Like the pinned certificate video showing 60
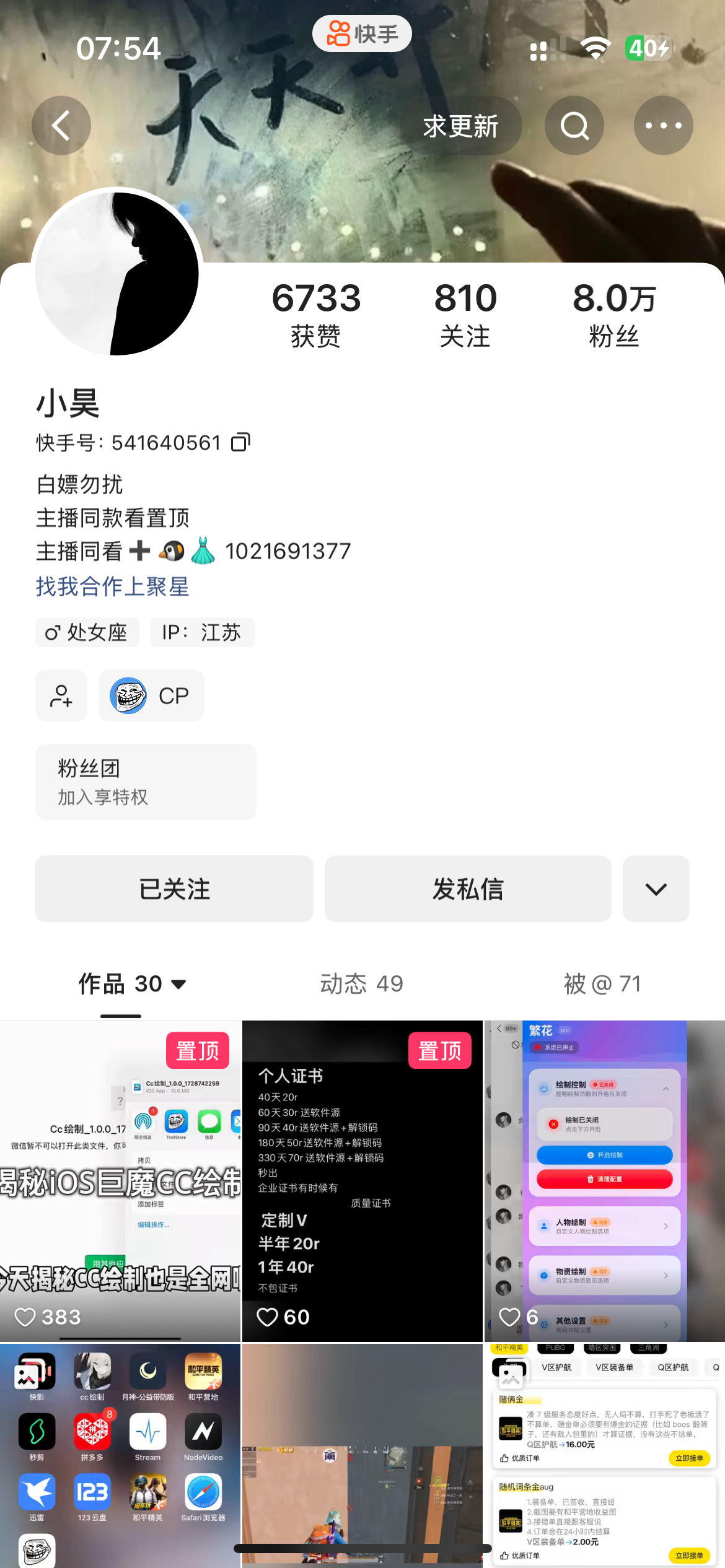This screenshot has width=725, height=1568. click(x=268, y=1317)
